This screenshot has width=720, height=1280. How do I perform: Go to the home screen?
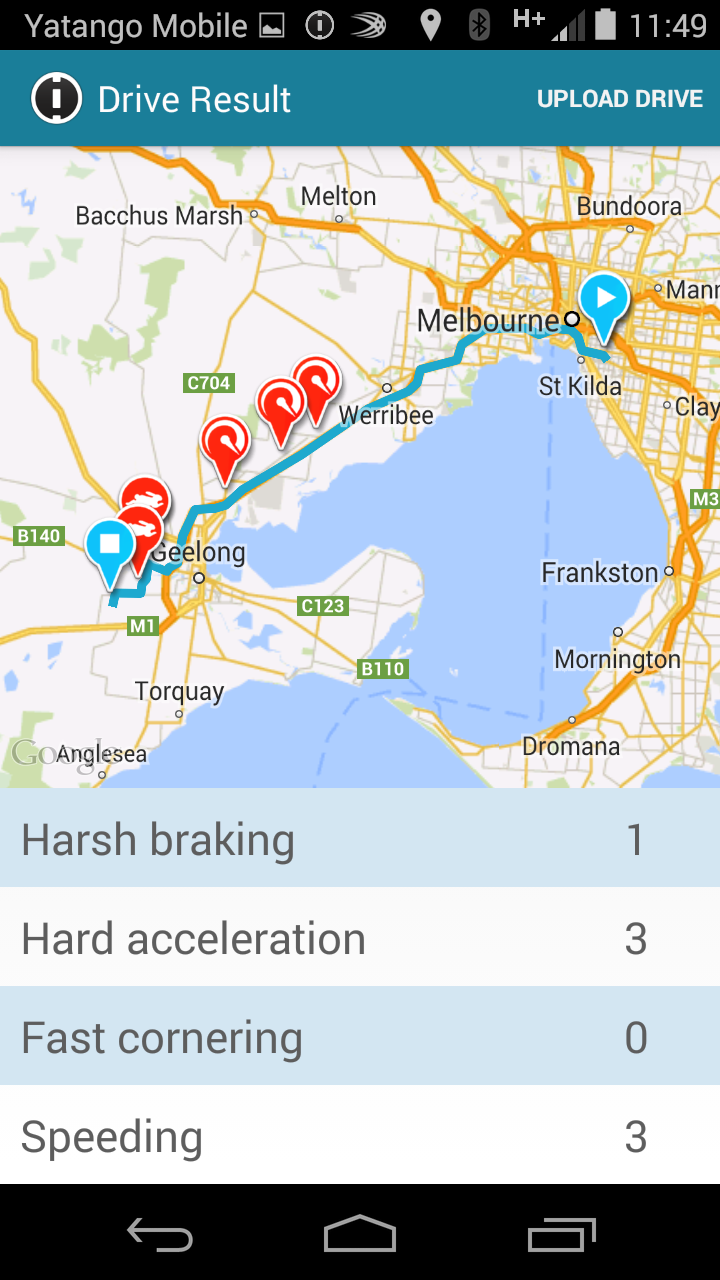360,1235
